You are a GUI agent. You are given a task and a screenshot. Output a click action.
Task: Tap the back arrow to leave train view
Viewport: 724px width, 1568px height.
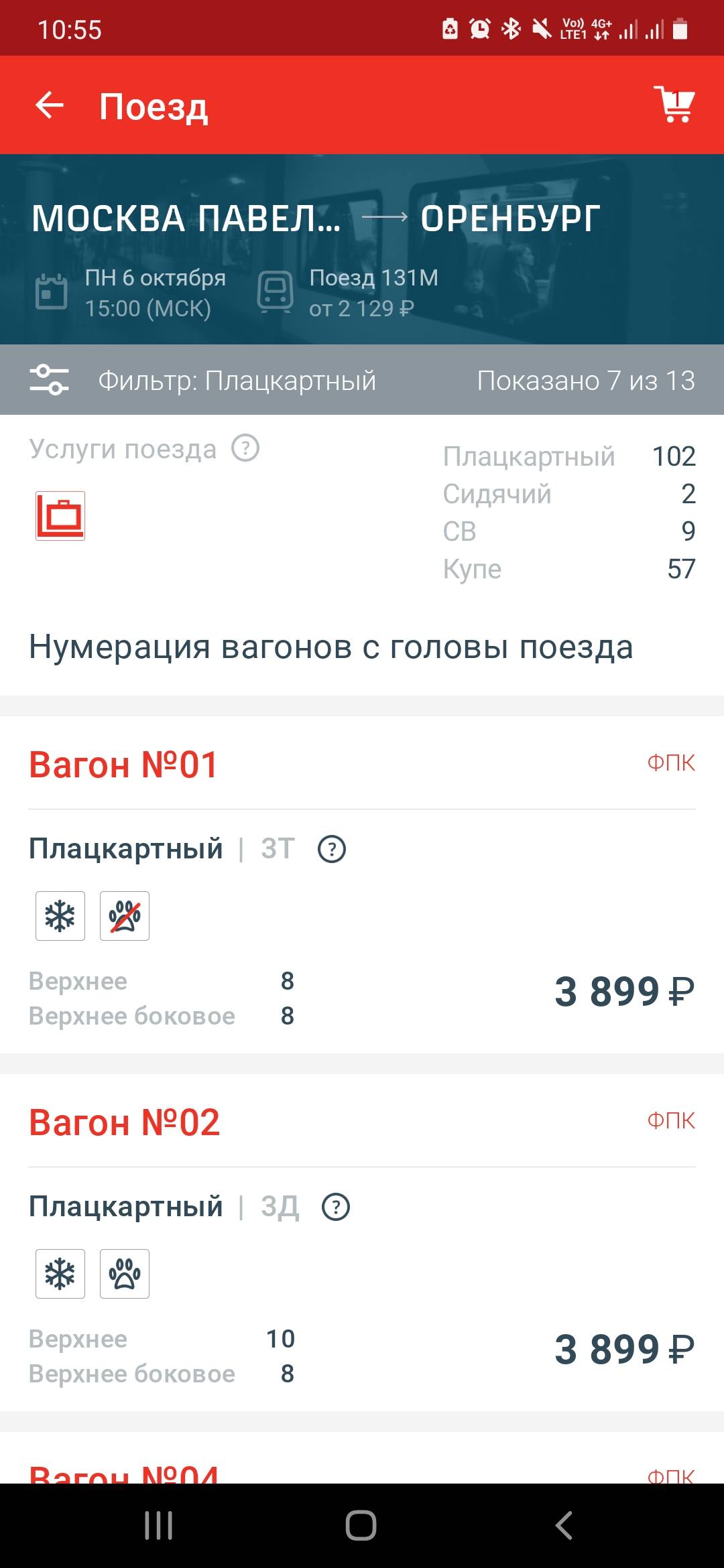point(49,105)
